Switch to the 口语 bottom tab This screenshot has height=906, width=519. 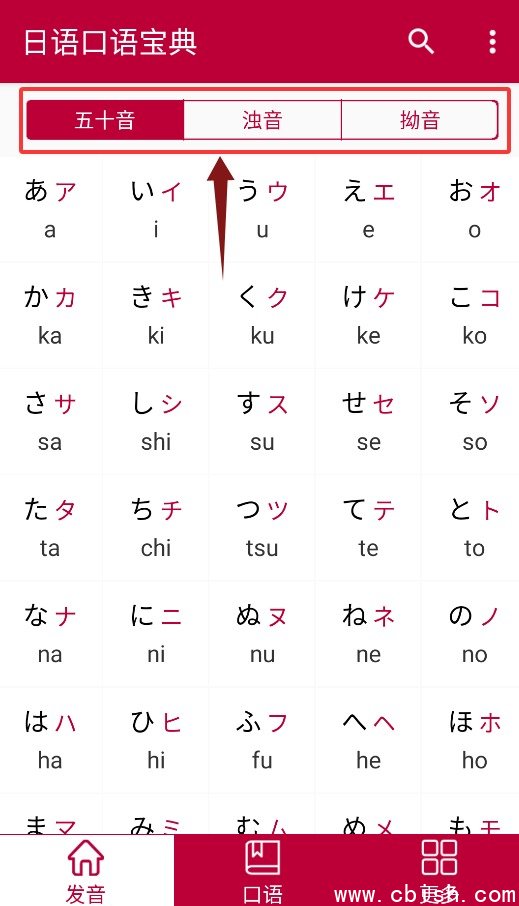[x=263, y=870]
